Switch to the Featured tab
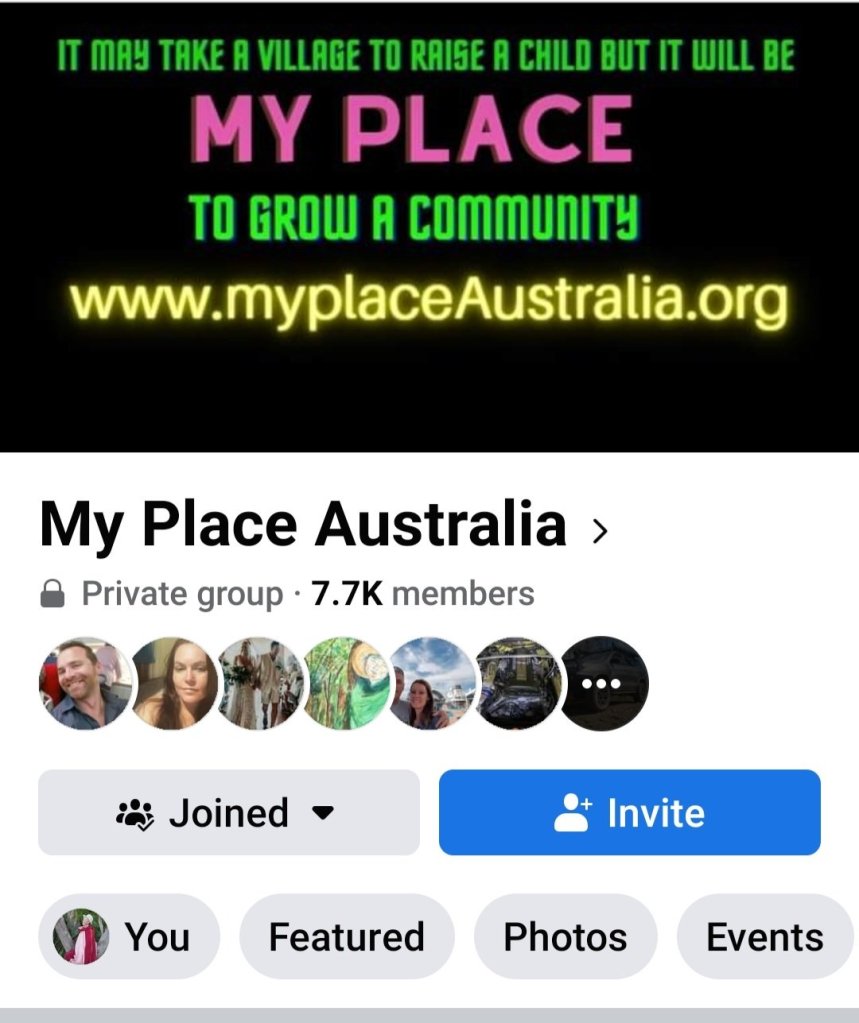This screenshot has height=1023, width=859. pos(346,937)
